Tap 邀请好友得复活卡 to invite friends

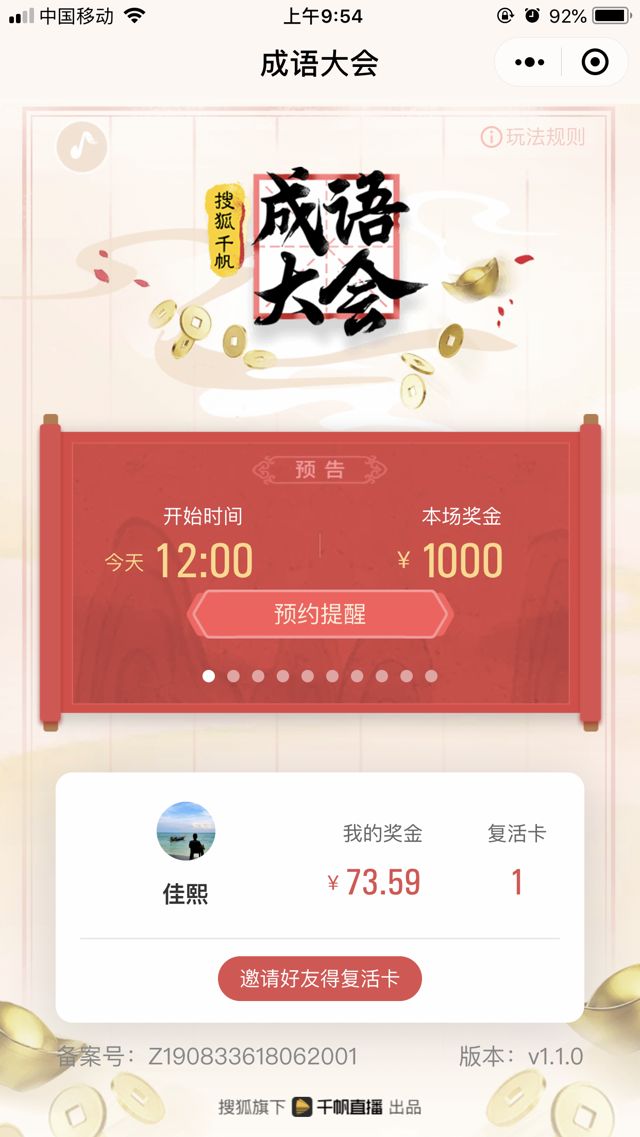click(x=320, y=979)
